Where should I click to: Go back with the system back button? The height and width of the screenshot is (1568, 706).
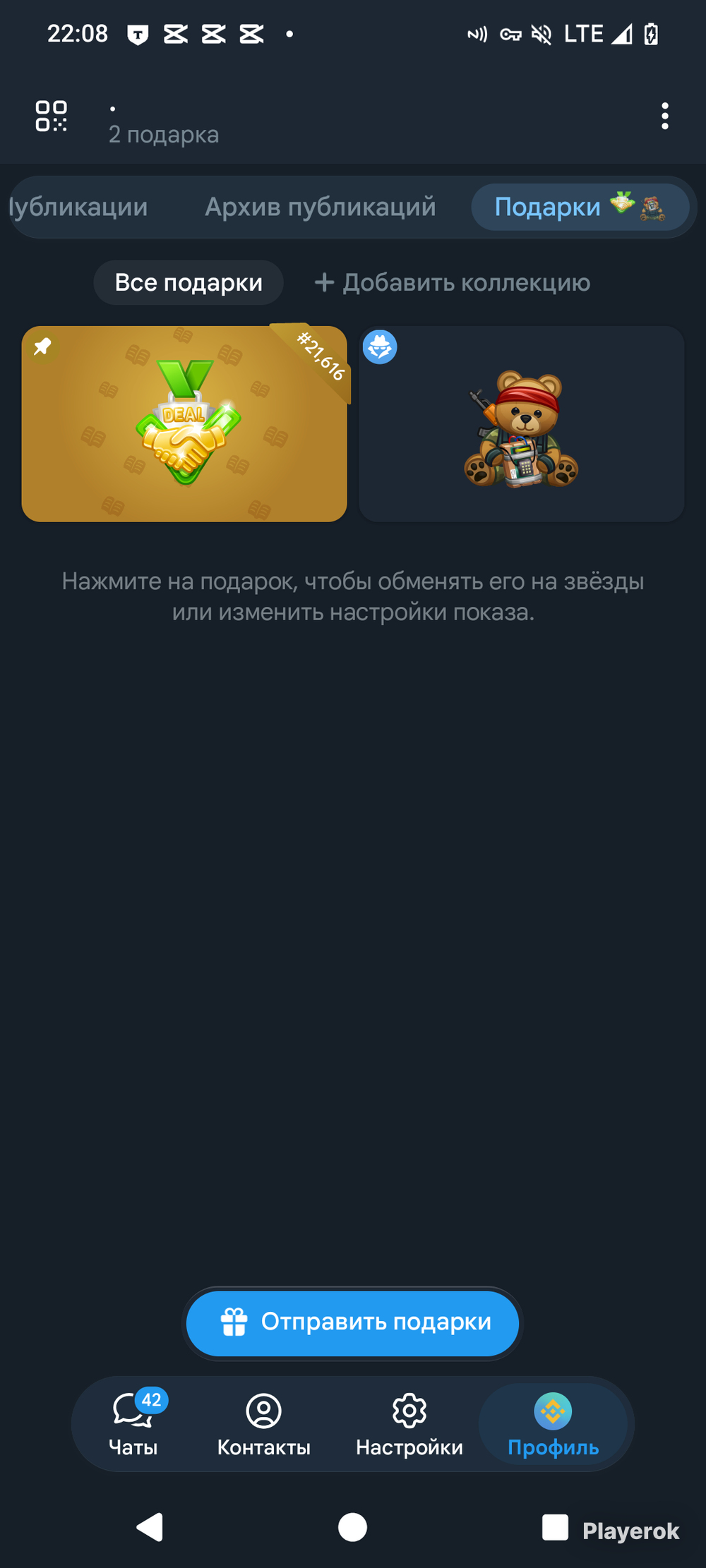tap(150, 1528)
